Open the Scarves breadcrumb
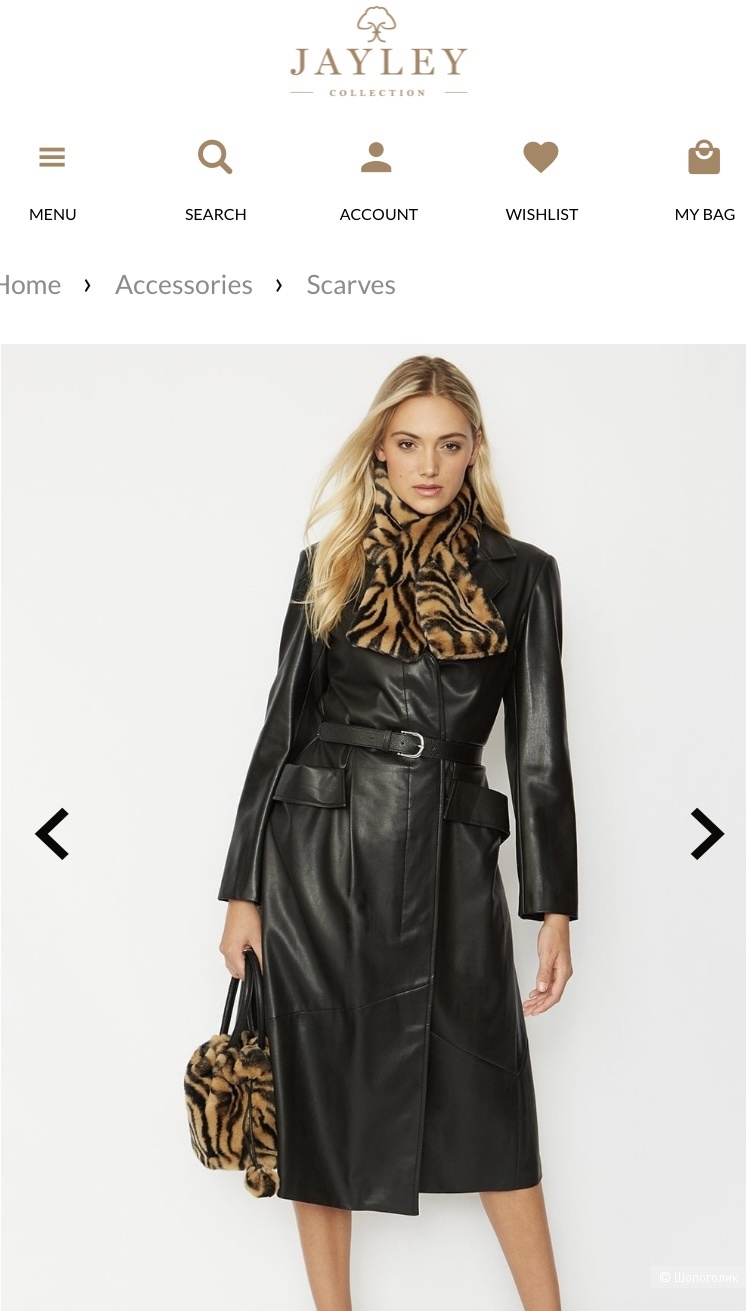 (351, 285)
